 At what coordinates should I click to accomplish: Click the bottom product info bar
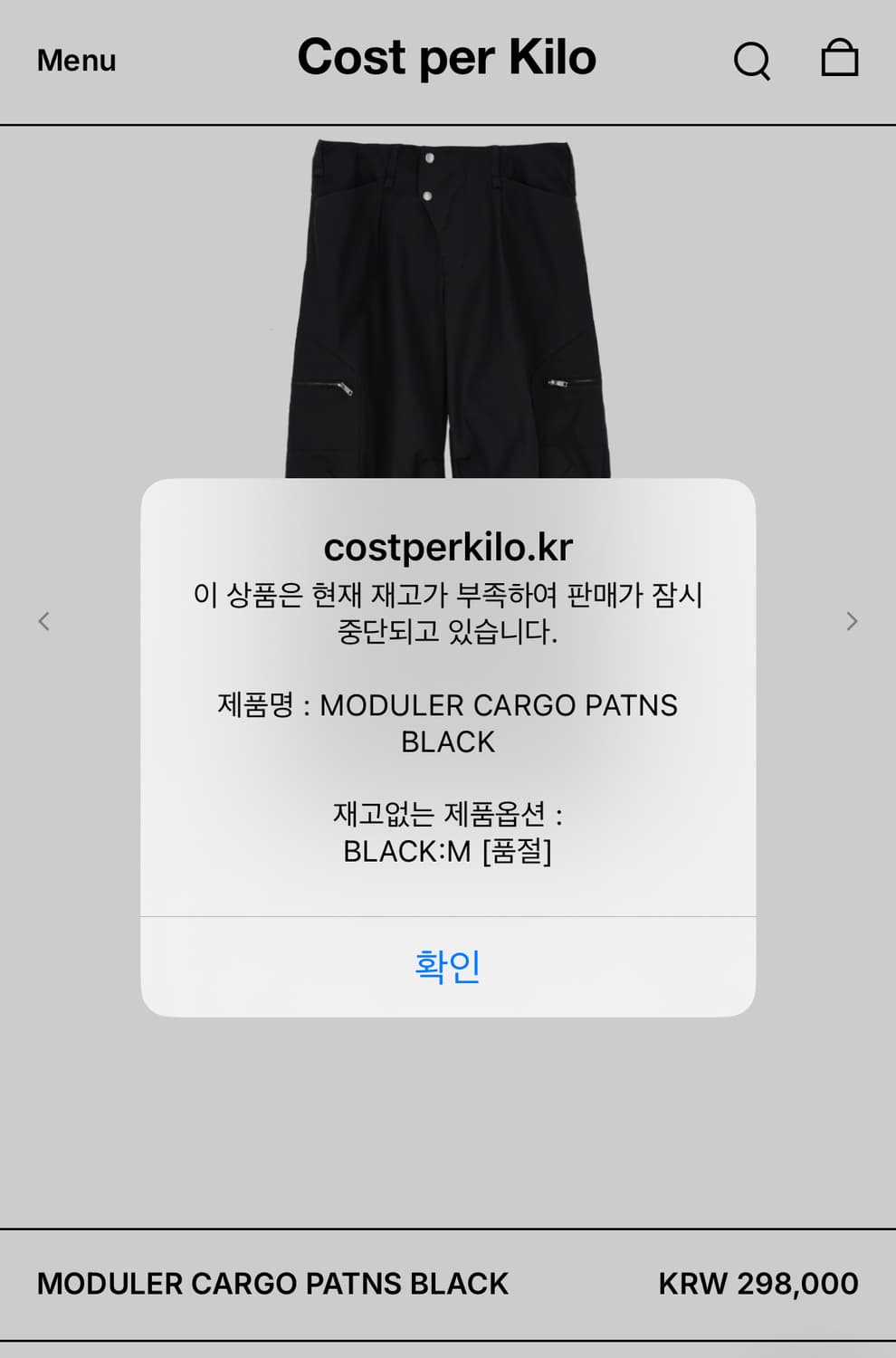coord(447,1284)
